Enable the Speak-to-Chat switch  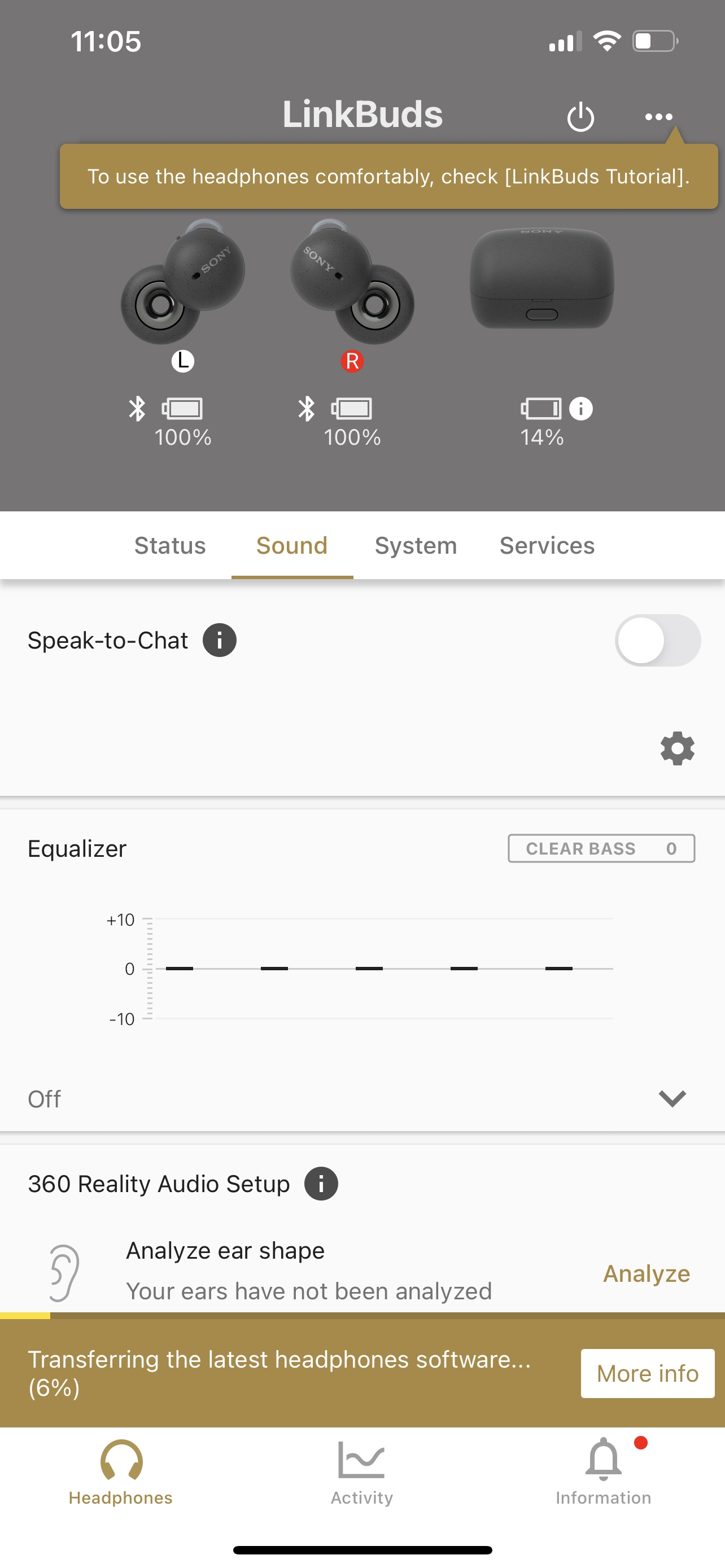[657, 640]
